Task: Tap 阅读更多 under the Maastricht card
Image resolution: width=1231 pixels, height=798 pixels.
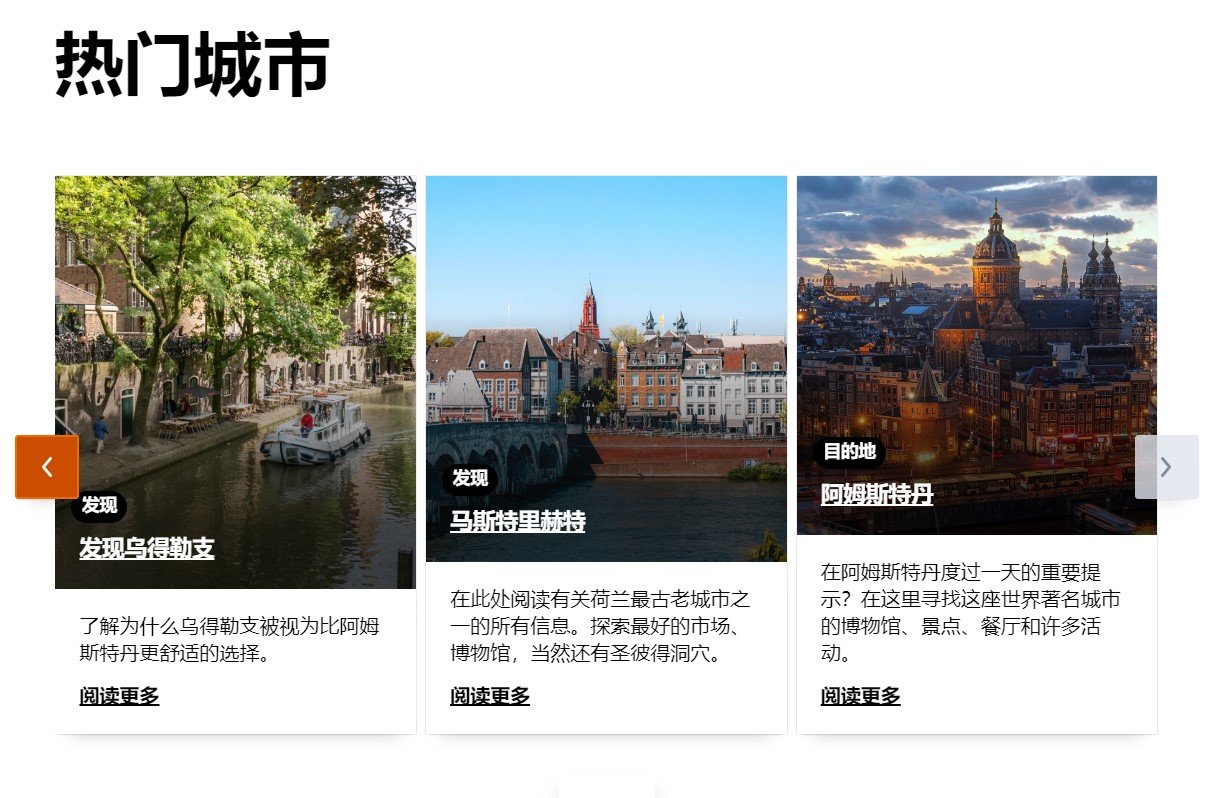Action: click(x=490, y=696)
